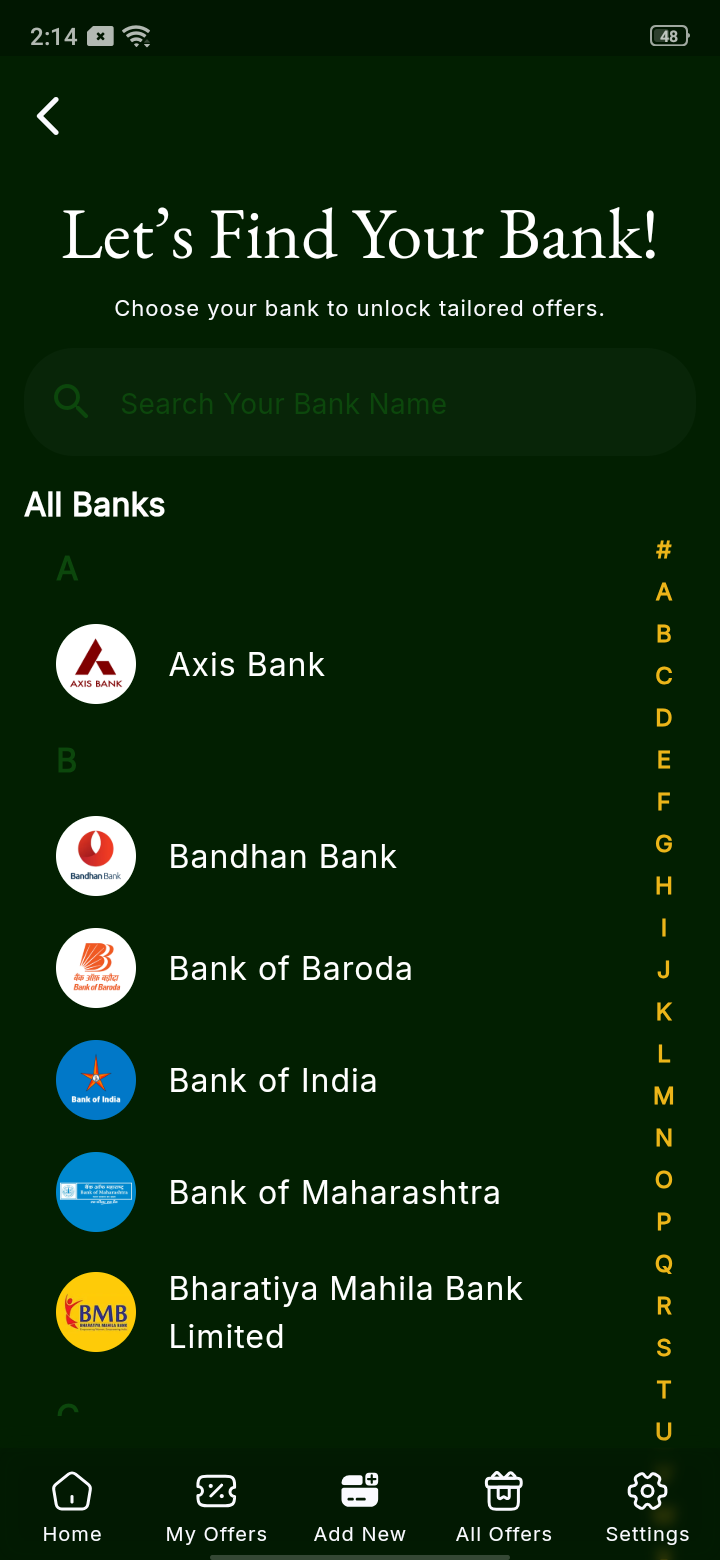This screenshot has height=1560, width=720.
Task: Select Bharatiya Mahila Bank Limited
Action: tap(345, 1312)
